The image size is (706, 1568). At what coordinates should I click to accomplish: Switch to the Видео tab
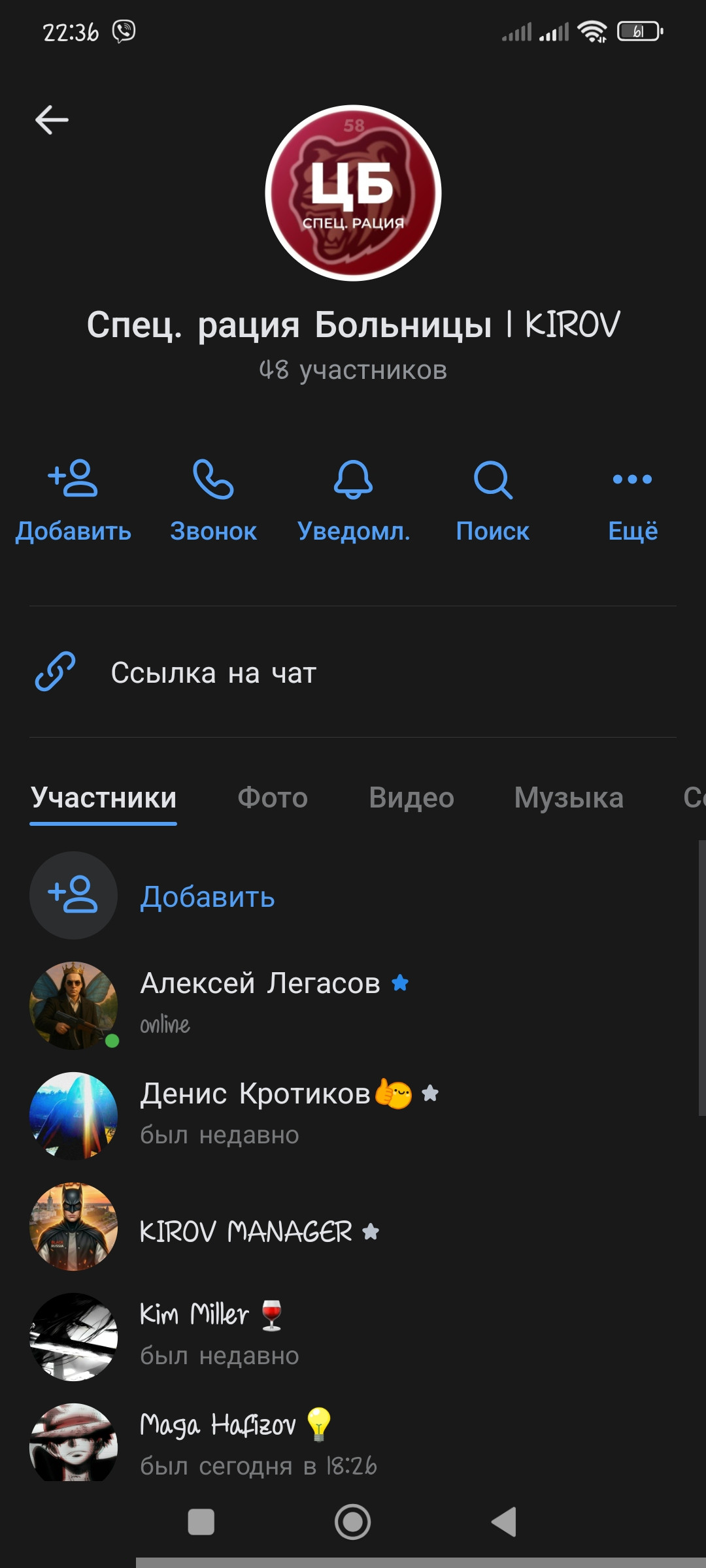coord(411,798)
